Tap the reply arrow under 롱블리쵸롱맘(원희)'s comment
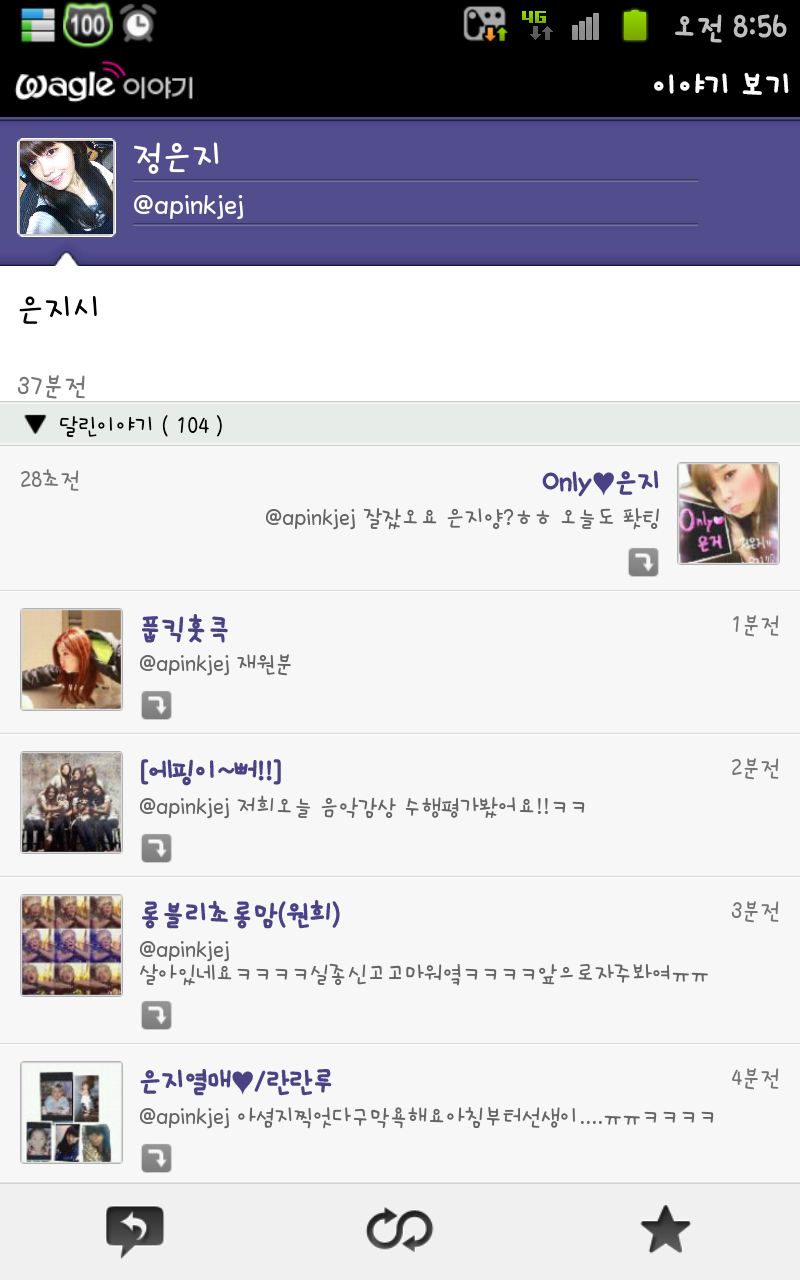Screen dimensions: 800x1280 (156, 1016)
